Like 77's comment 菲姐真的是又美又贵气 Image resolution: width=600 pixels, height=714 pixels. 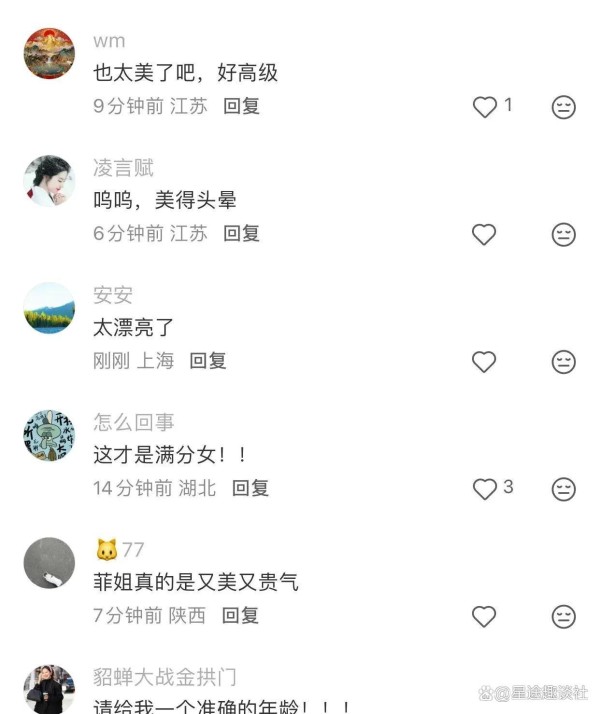(x=484, y=617)
